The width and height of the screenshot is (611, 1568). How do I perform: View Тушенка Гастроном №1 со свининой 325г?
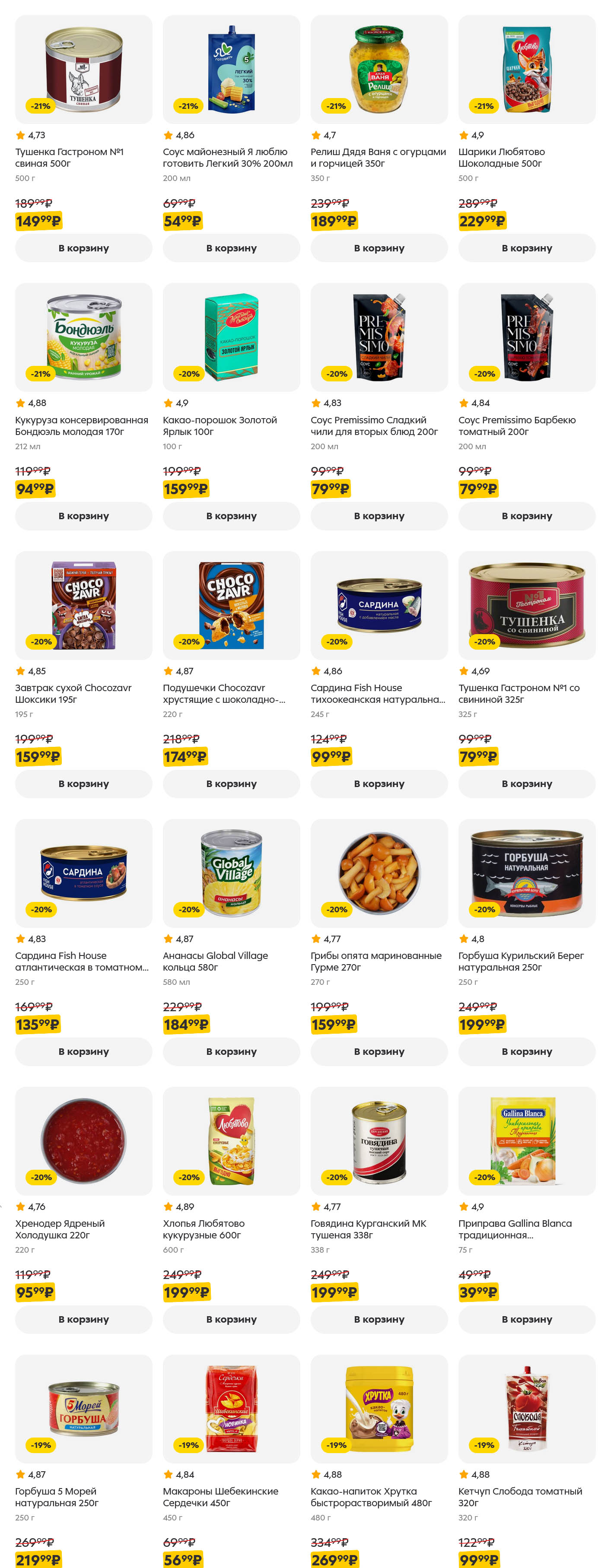[526, 605]
